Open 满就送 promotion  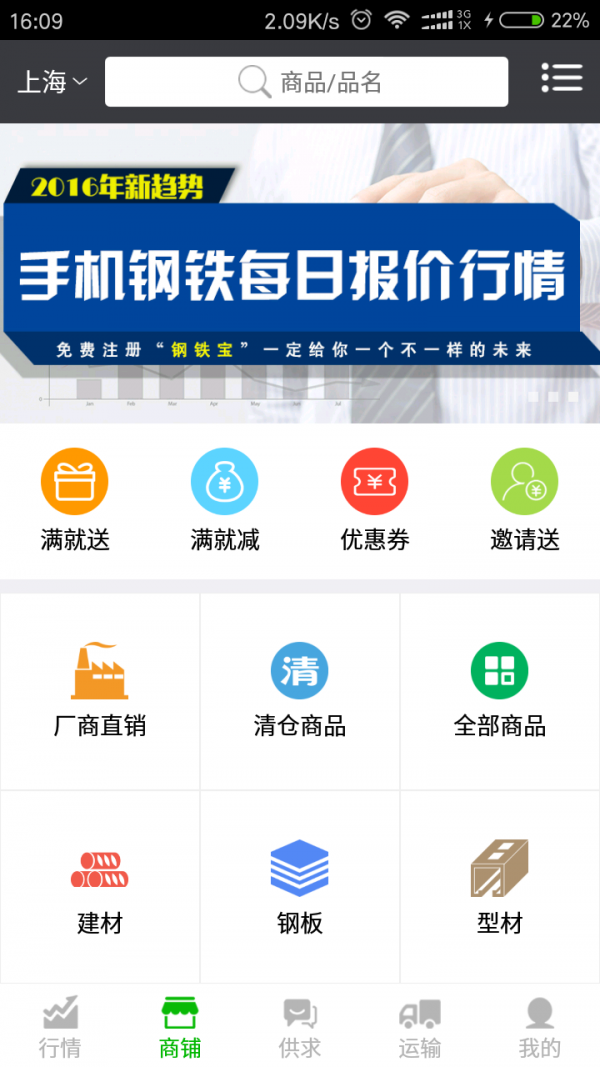(x=75, y=500)
